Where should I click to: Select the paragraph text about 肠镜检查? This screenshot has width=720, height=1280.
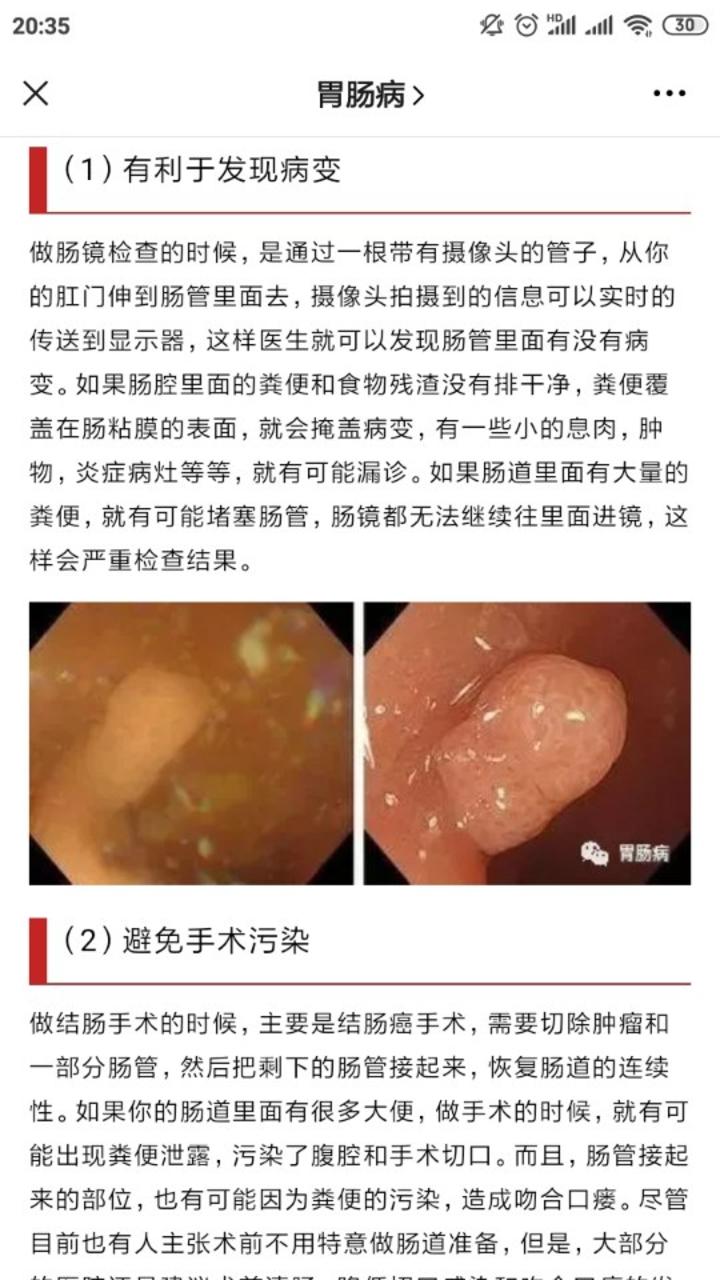pyautogui.click(x=355, y=400)
